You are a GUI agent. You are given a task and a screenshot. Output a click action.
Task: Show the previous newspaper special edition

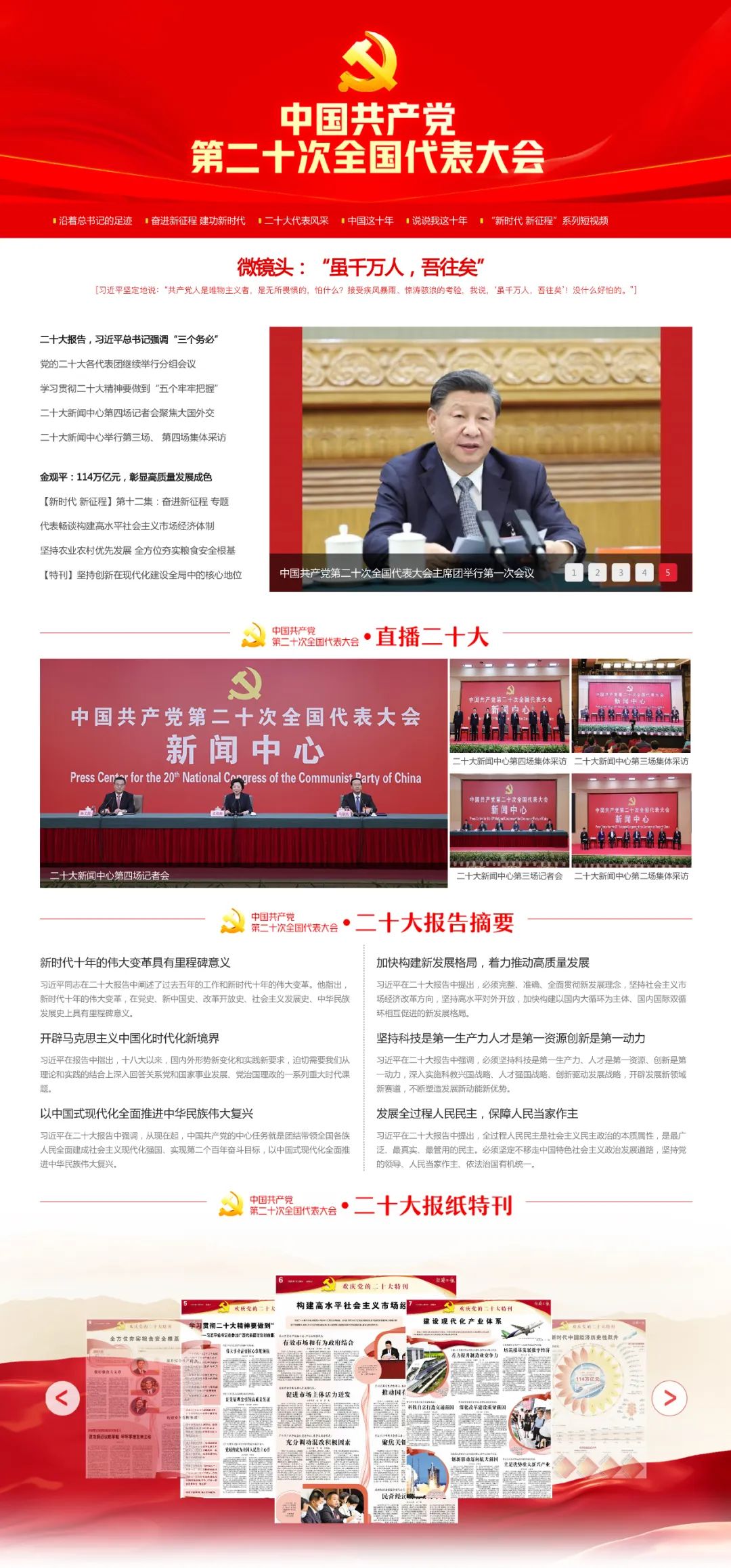pos(62,1398)
